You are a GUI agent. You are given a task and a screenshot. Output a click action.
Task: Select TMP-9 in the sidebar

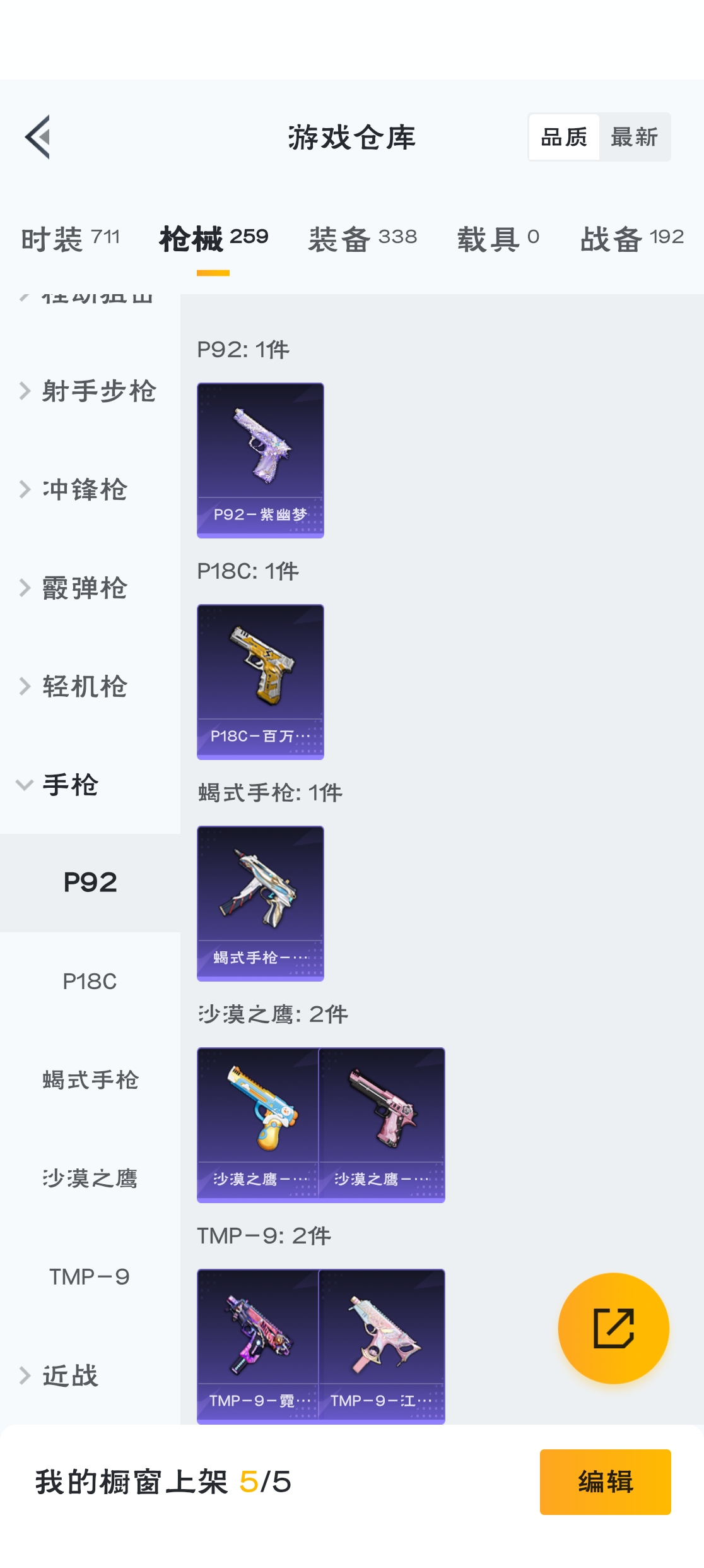pos(90,1277)
